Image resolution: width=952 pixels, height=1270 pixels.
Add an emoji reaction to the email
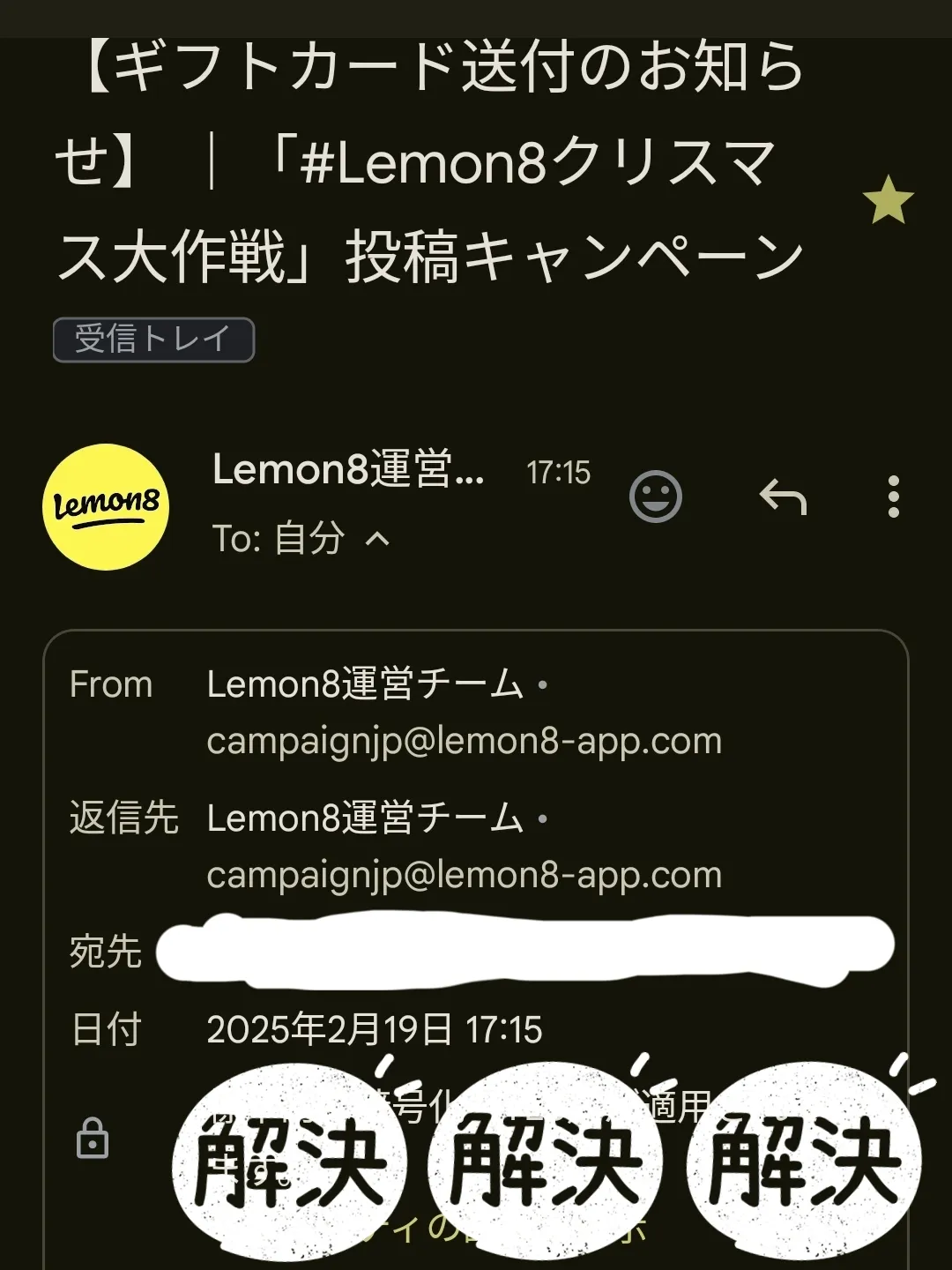656,497
